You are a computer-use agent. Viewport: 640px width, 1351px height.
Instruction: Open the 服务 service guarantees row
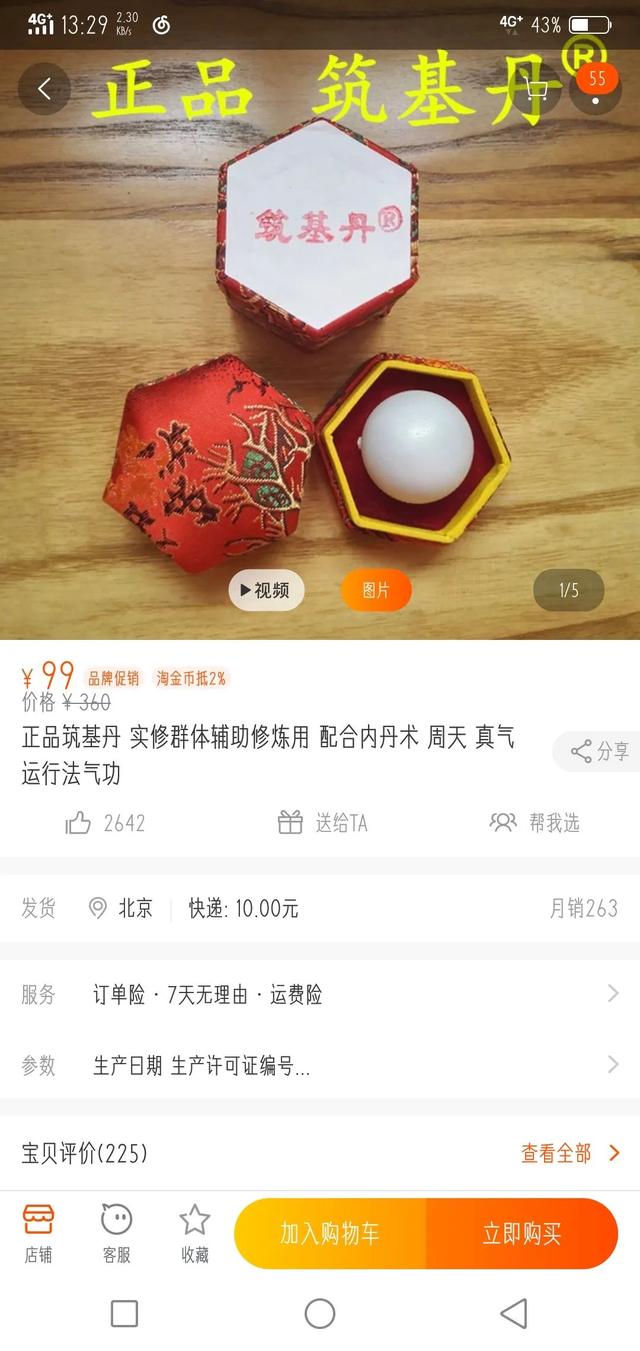coord(320,994)
